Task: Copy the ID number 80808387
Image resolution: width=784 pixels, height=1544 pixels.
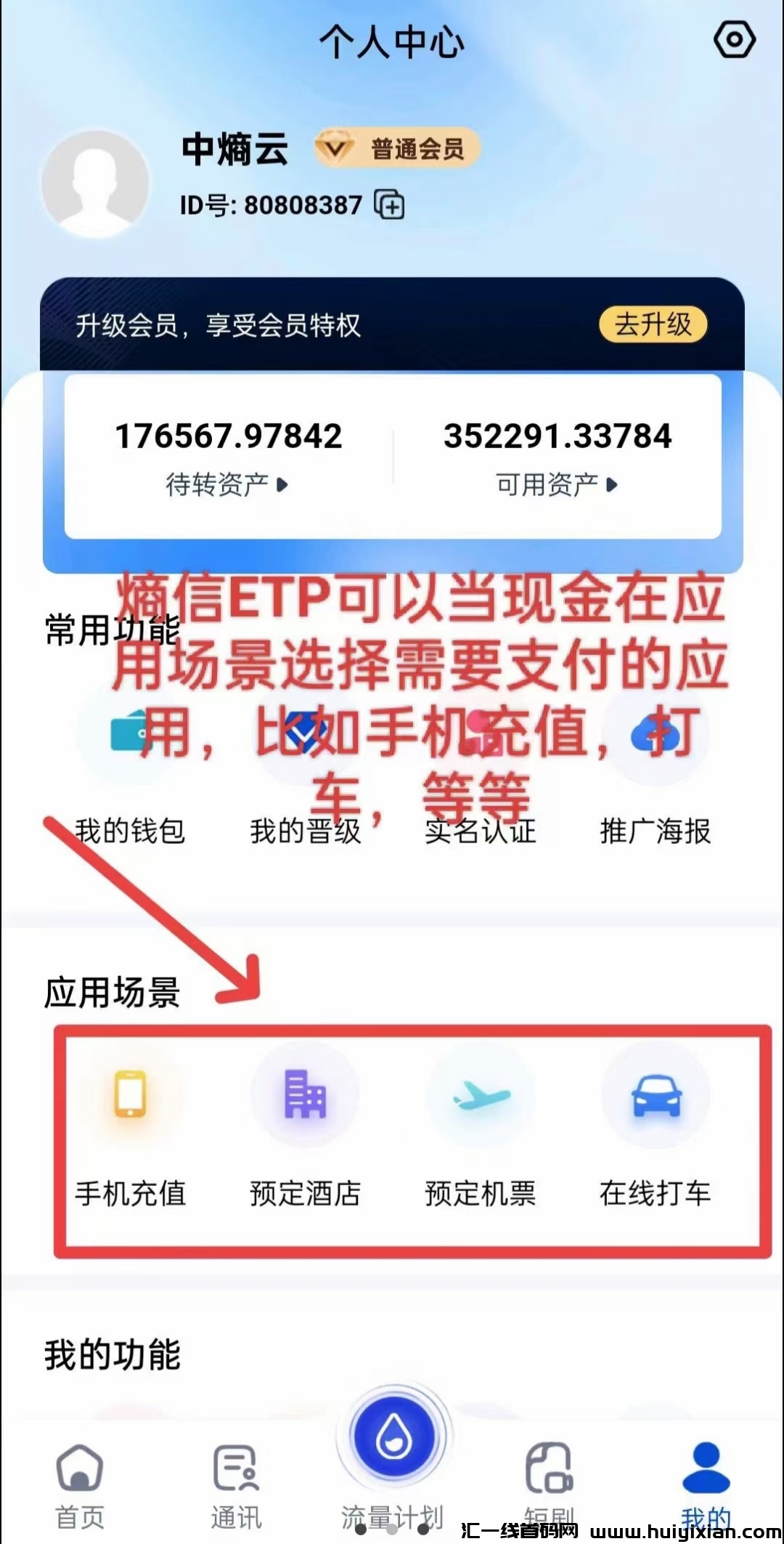Action: [x=390, y=205]
